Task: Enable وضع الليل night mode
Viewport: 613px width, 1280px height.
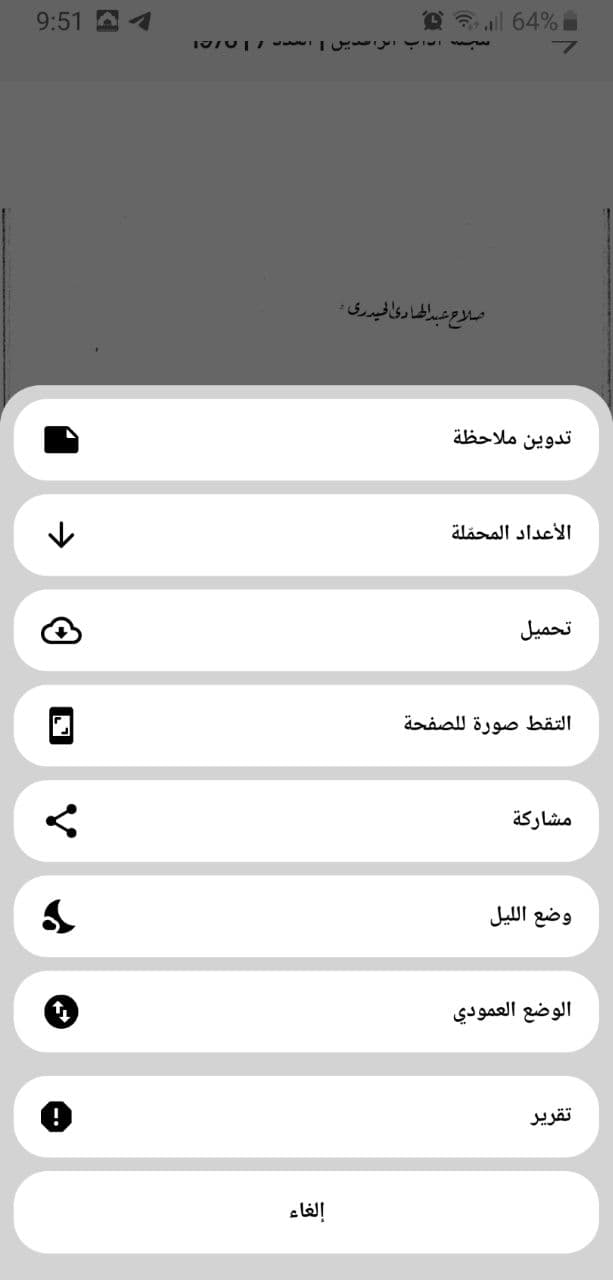Action: [306, 916]
